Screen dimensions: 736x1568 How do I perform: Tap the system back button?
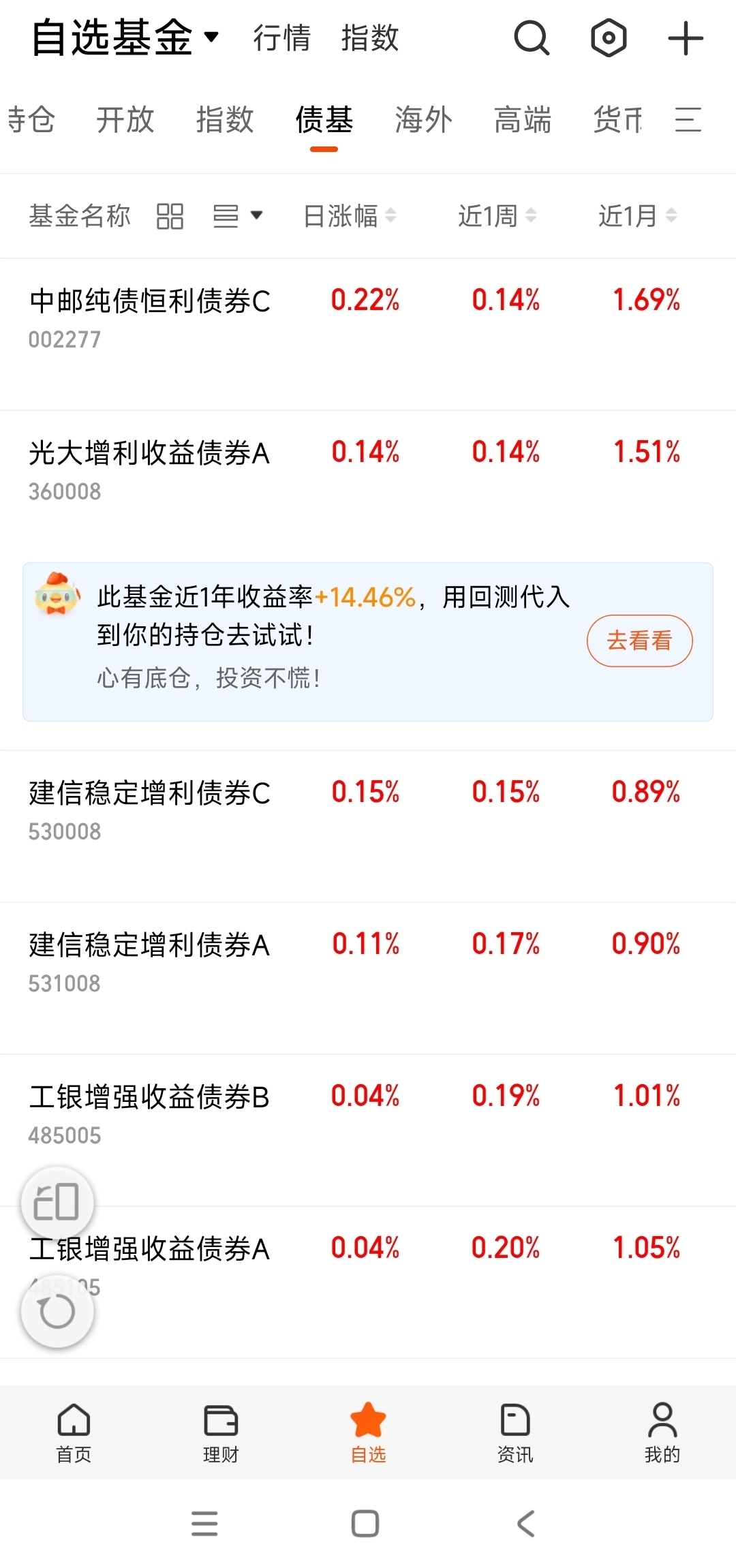525,1524
